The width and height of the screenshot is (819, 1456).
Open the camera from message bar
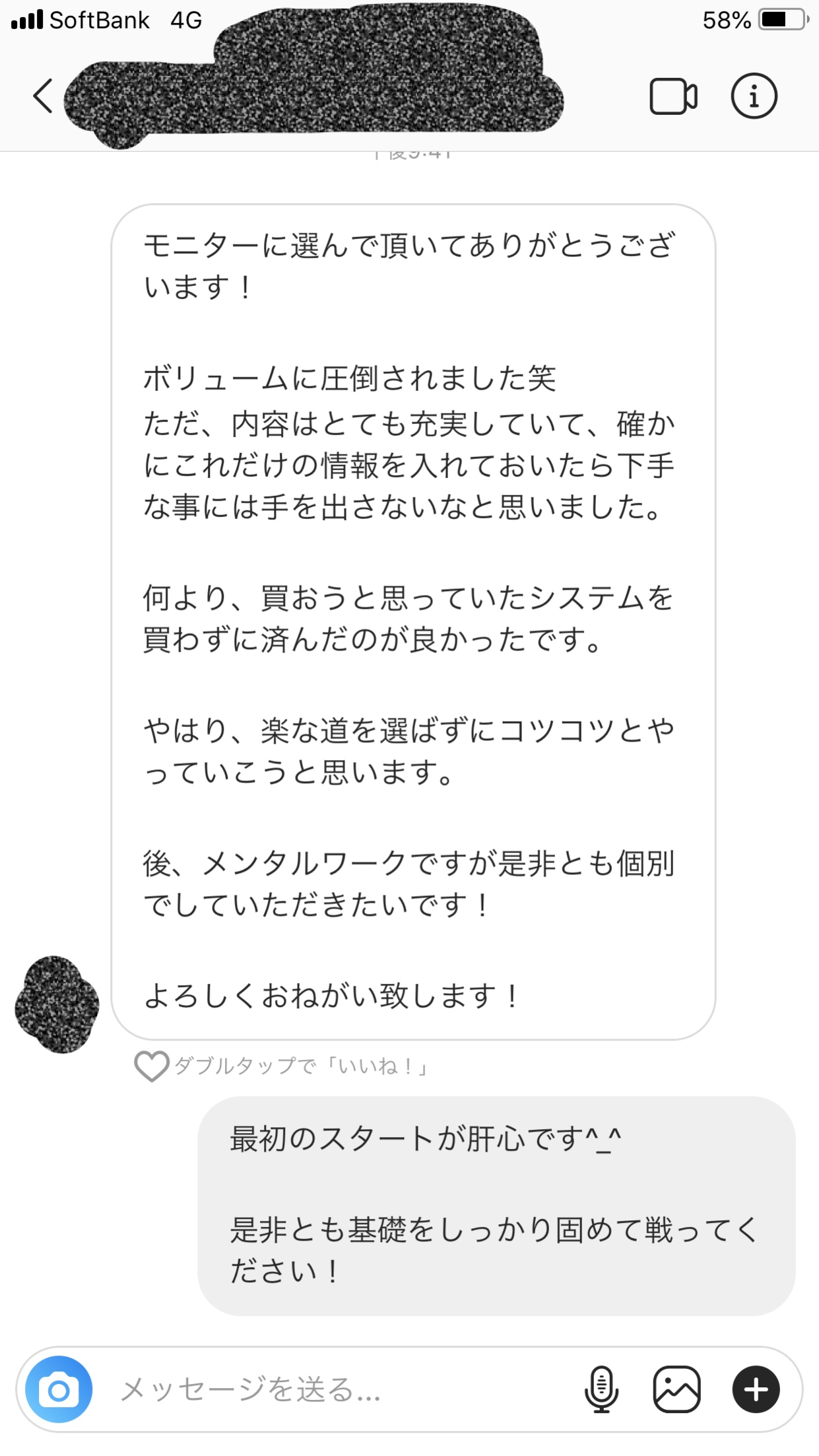[x=59, y=1389]
